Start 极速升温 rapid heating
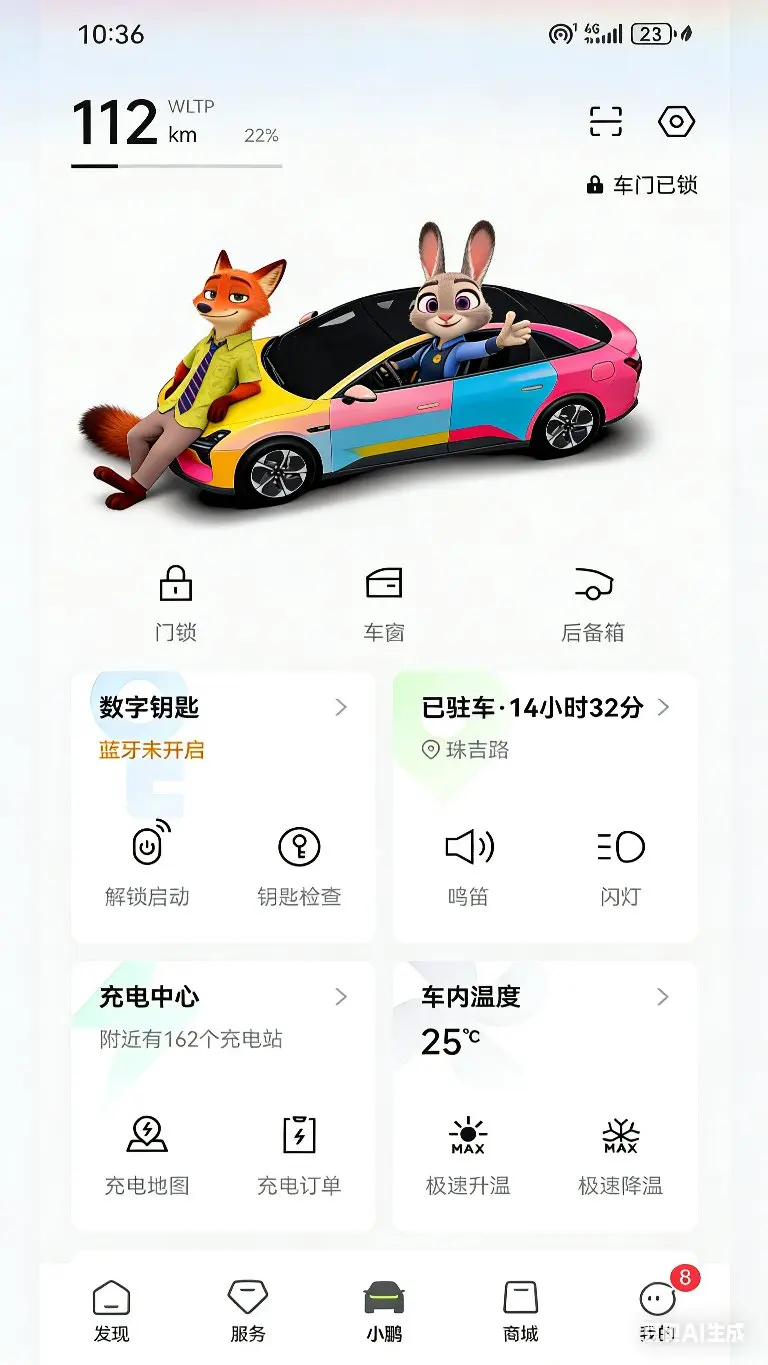This screenshot has height=1365, width=768. click(x=468, y=1153)
